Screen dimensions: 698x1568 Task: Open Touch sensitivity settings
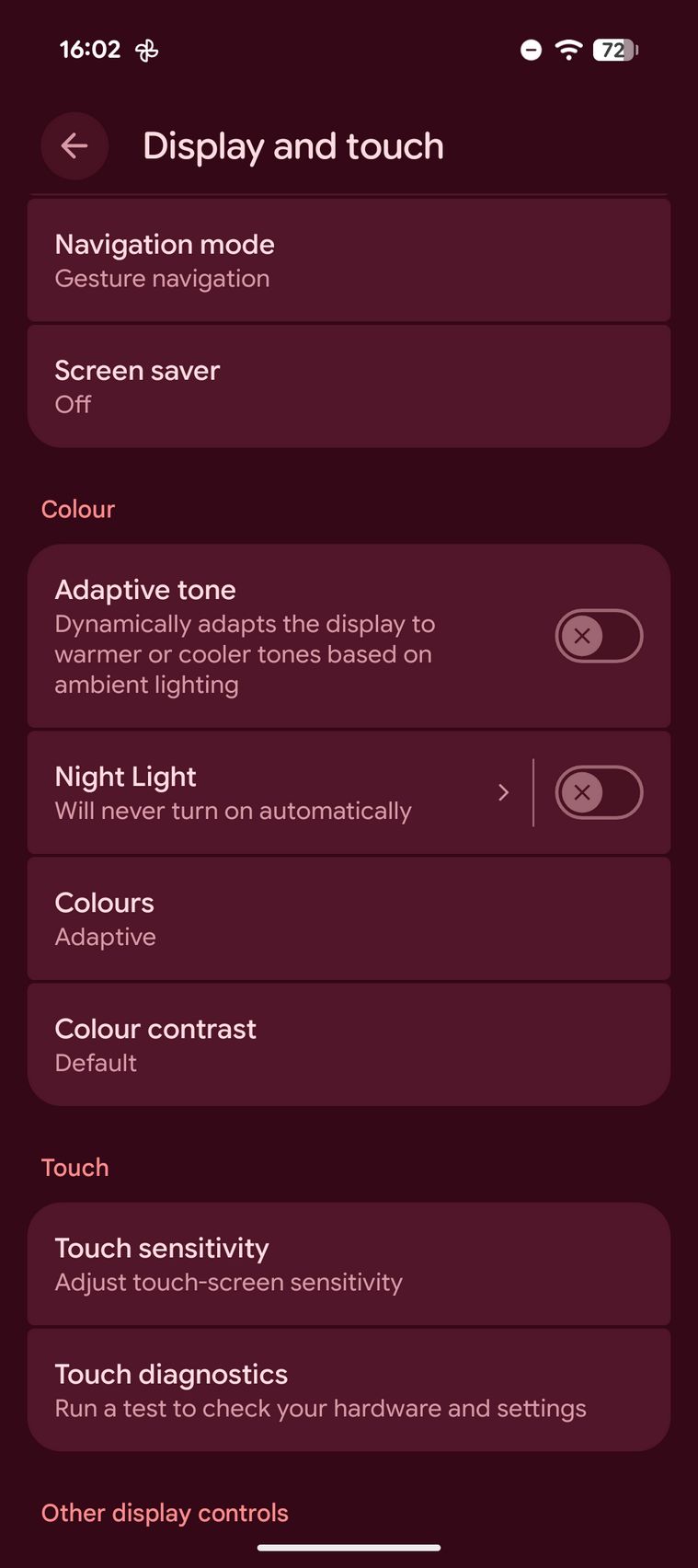click(x=349, y=1263)
